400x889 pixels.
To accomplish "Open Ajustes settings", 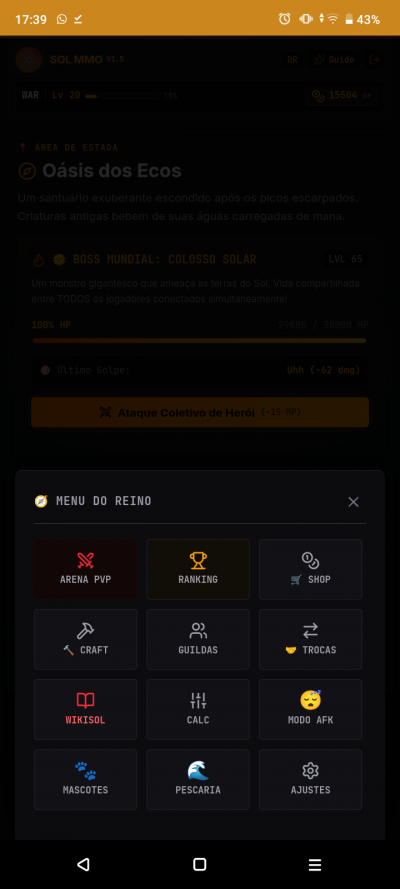I will [x=310, y=780].
